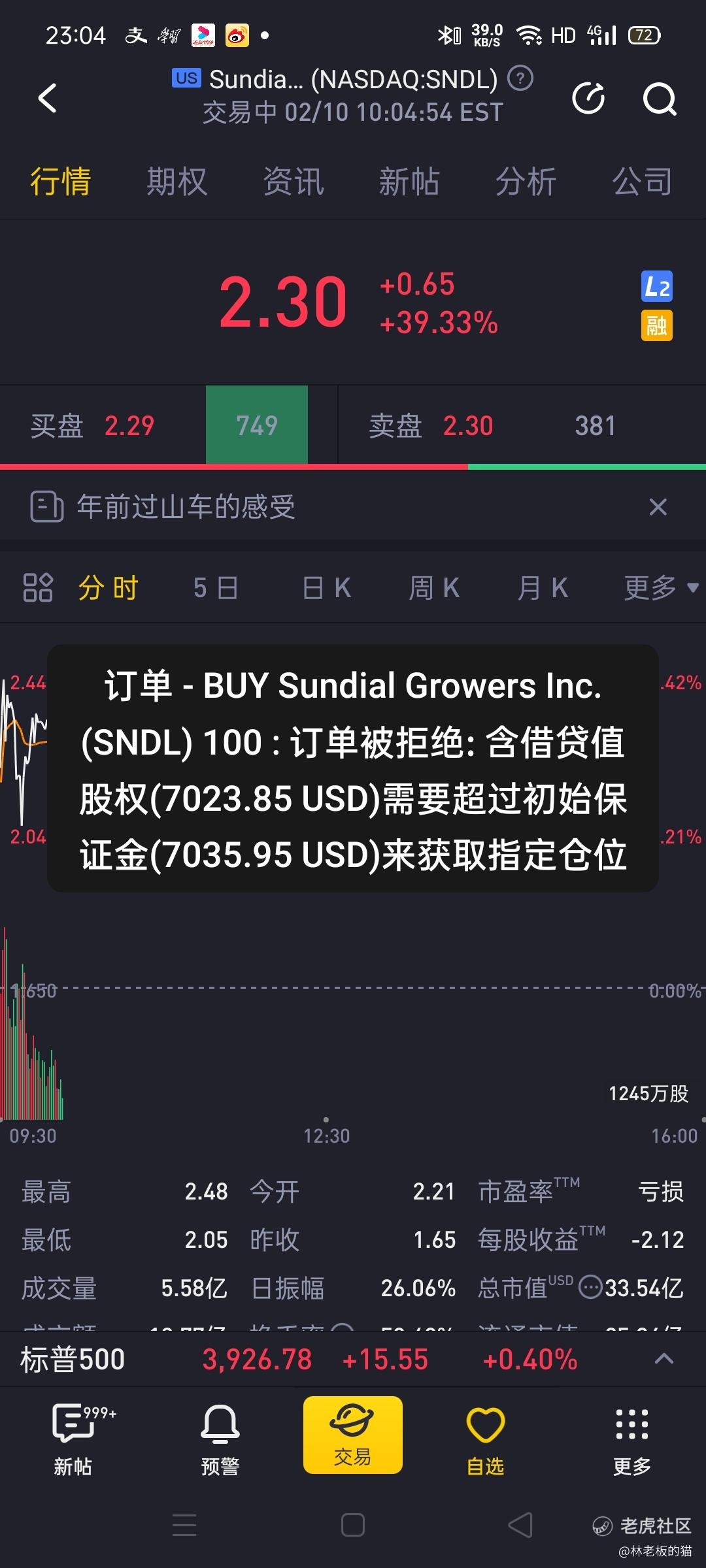Image resolution: width=706 pixels, height=1568 pixels.
Task: Open the search magnifier icon
Action: point(659,99)
